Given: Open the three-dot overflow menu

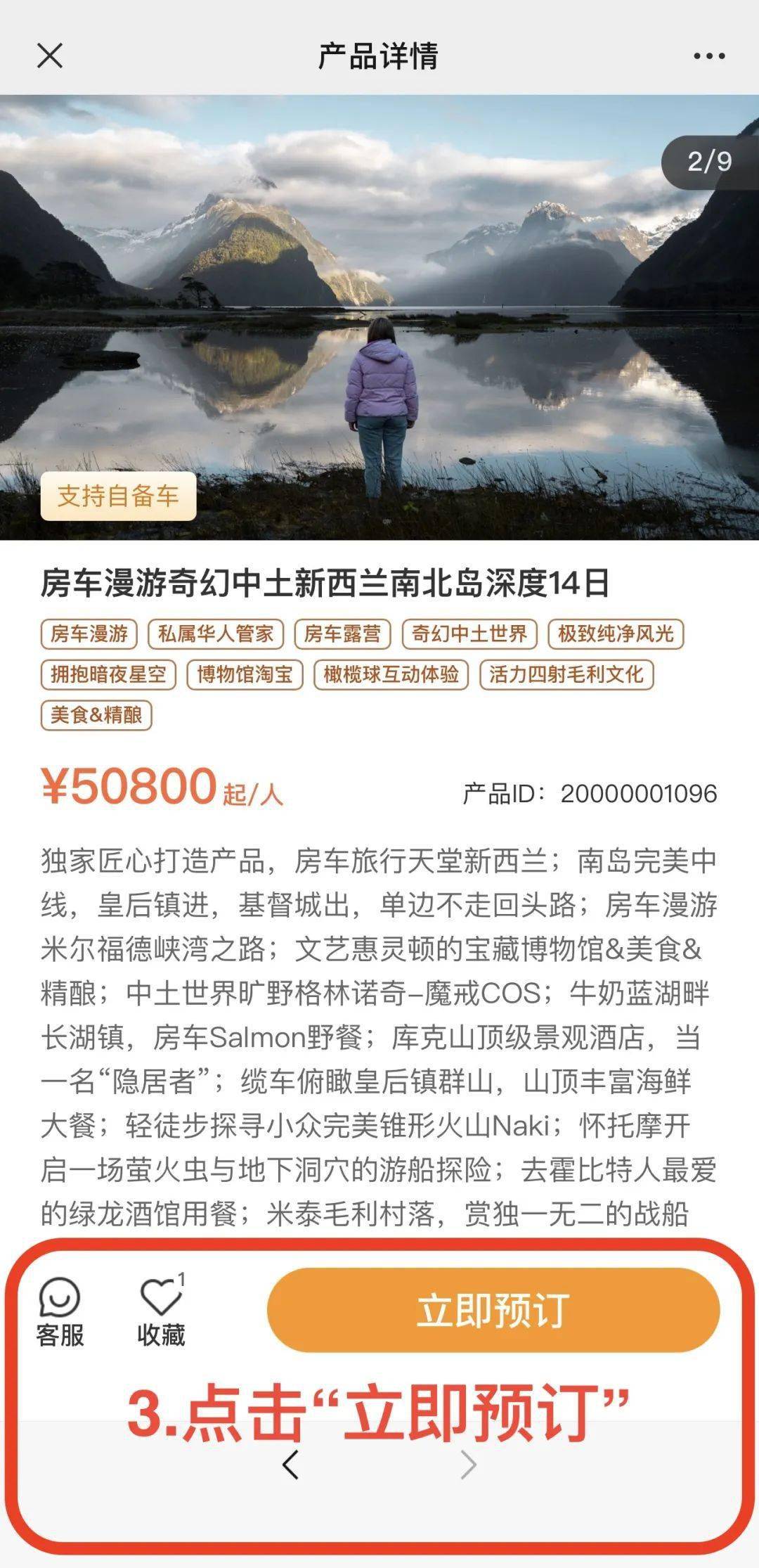Looking at the screenshot, I should (x=708, y=56).
